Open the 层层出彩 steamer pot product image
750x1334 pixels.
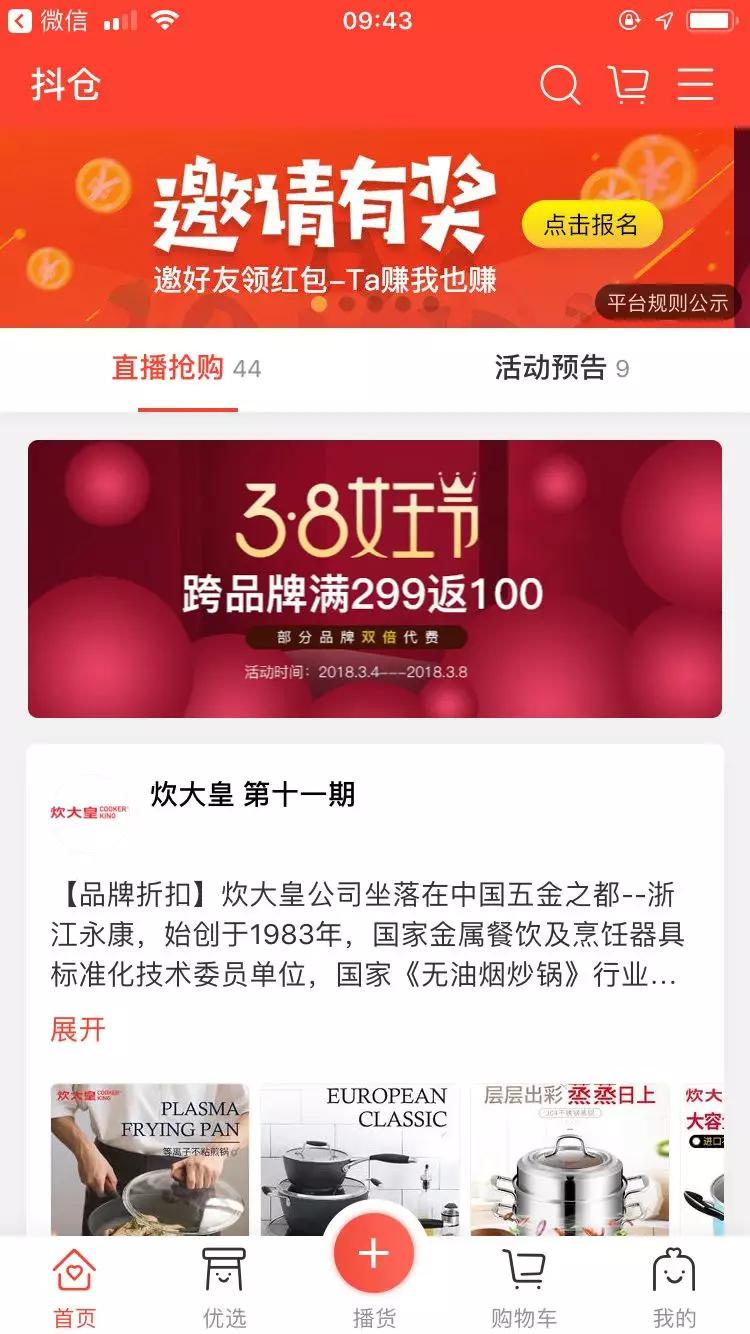(x=570, y=1160)
